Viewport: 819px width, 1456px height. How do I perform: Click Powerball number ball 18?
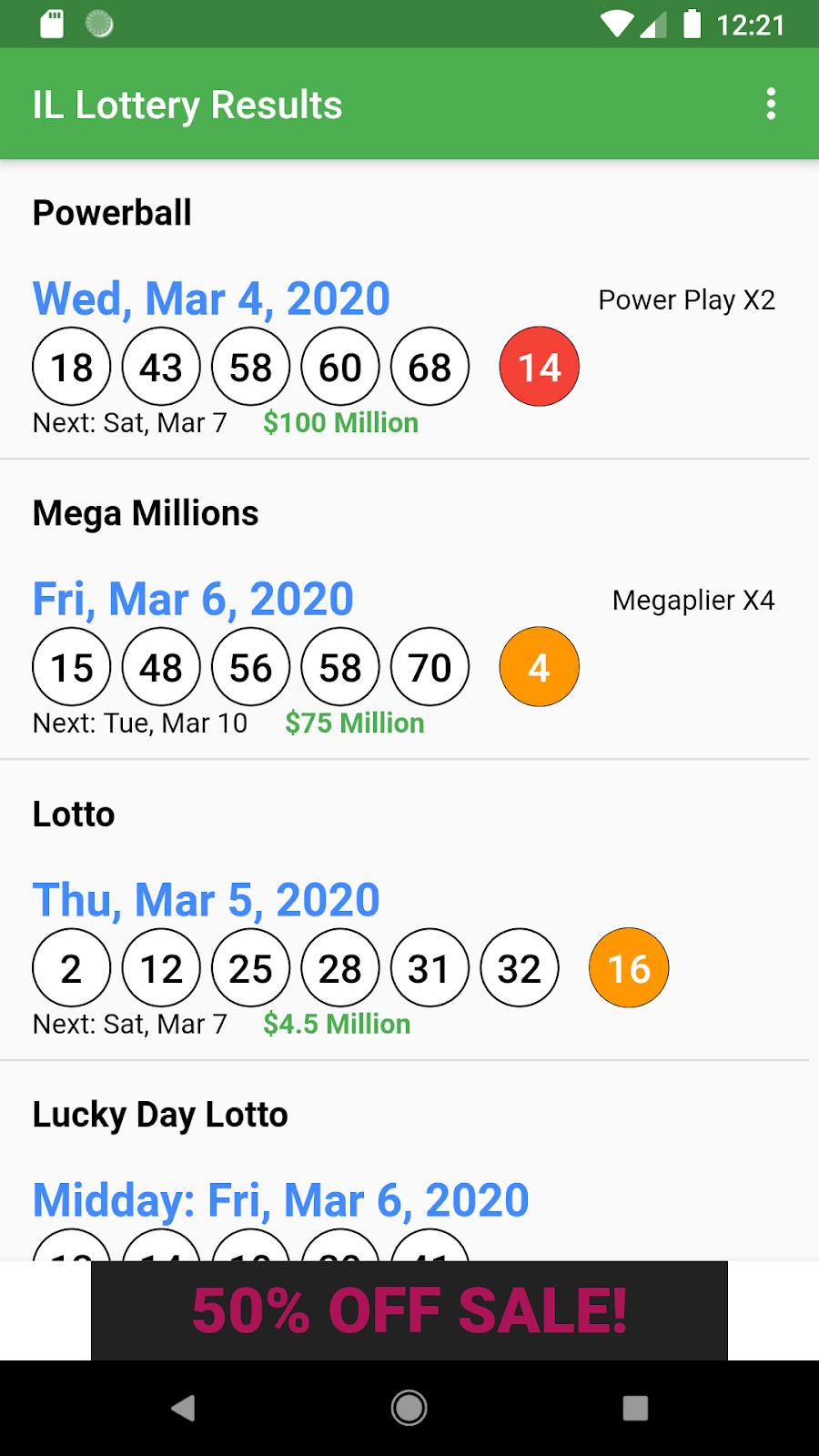click(71, 366)
